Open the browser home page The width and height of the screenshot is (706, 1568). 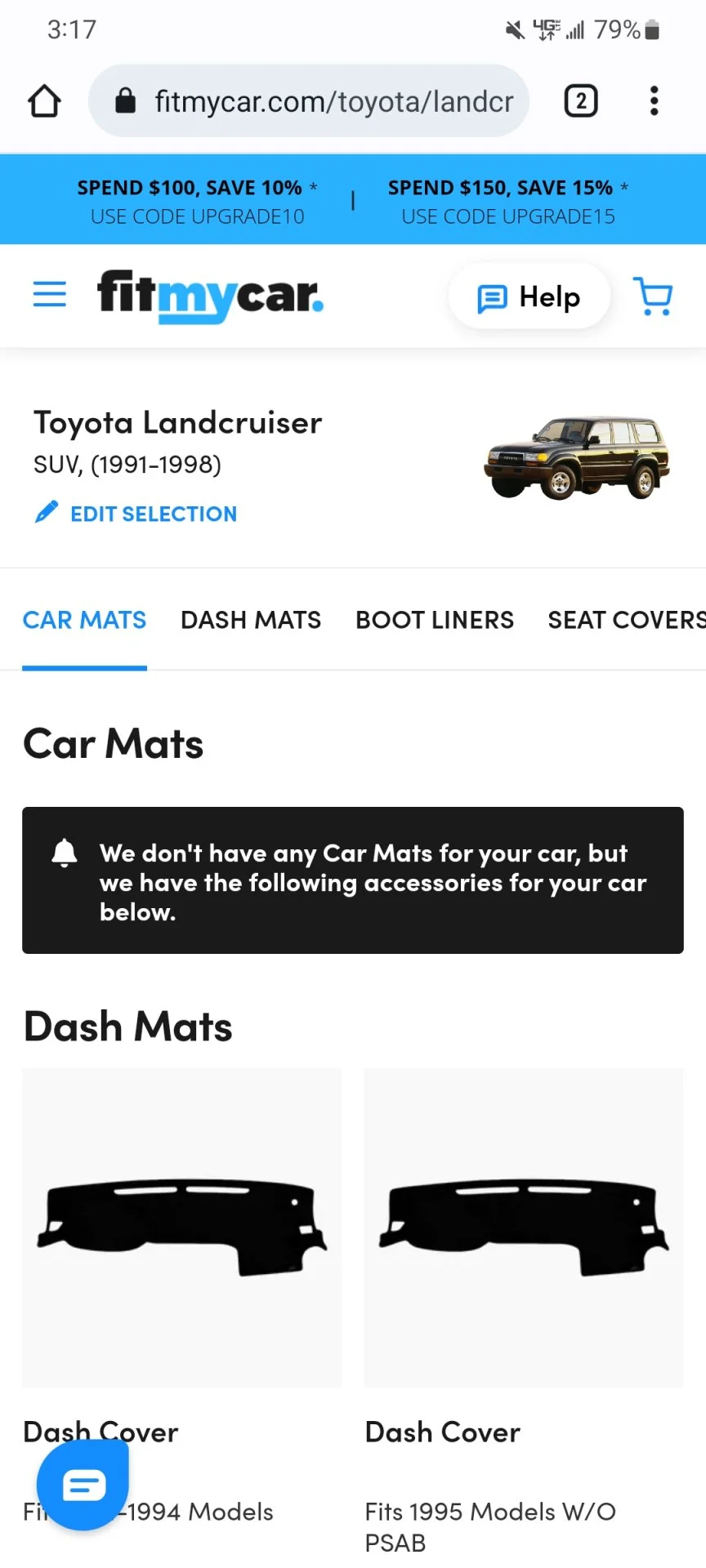[x=44, y=101]
